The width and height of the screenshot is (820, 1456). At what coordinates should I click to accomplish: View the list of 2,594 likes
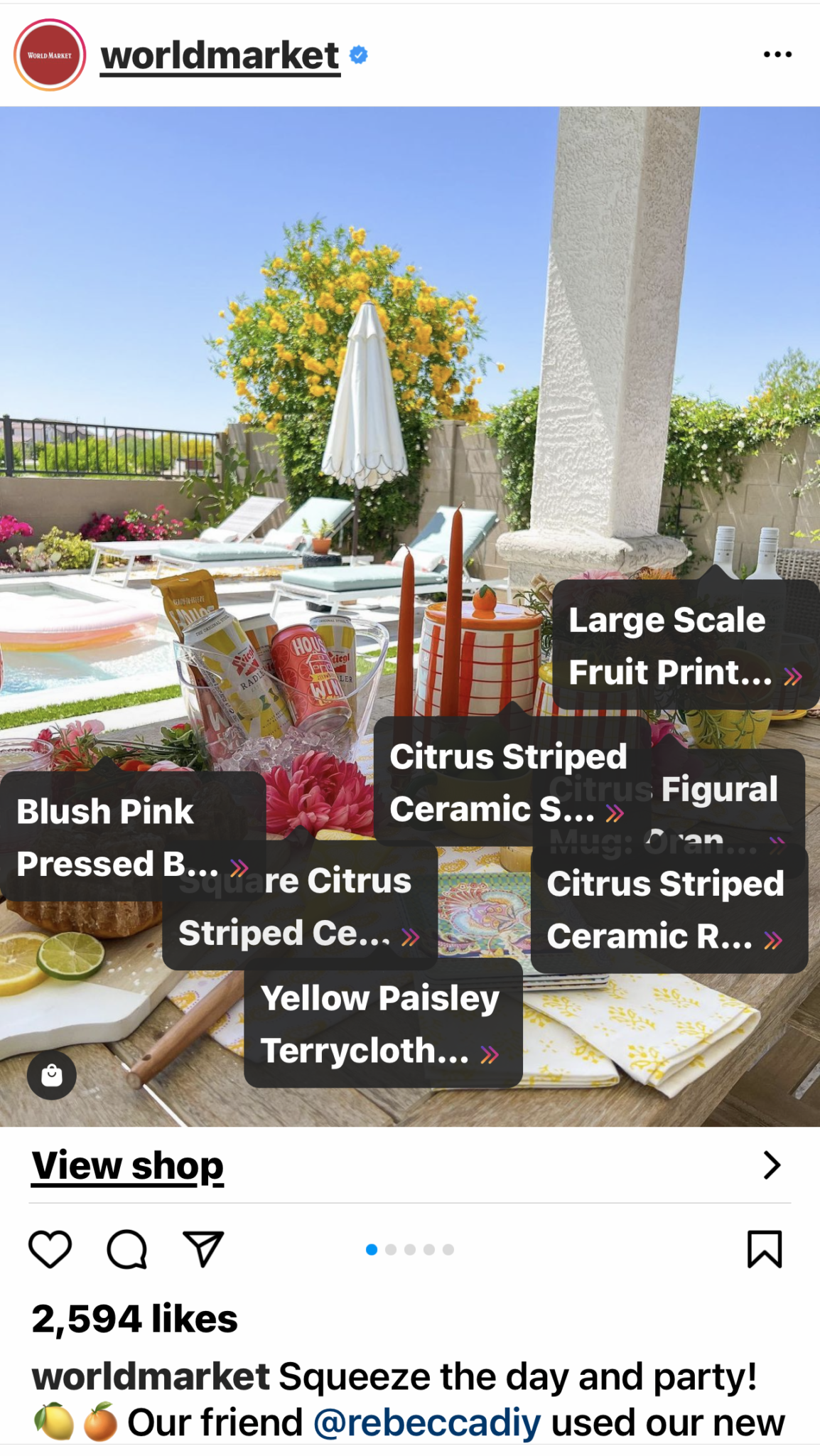[135, 1319]
